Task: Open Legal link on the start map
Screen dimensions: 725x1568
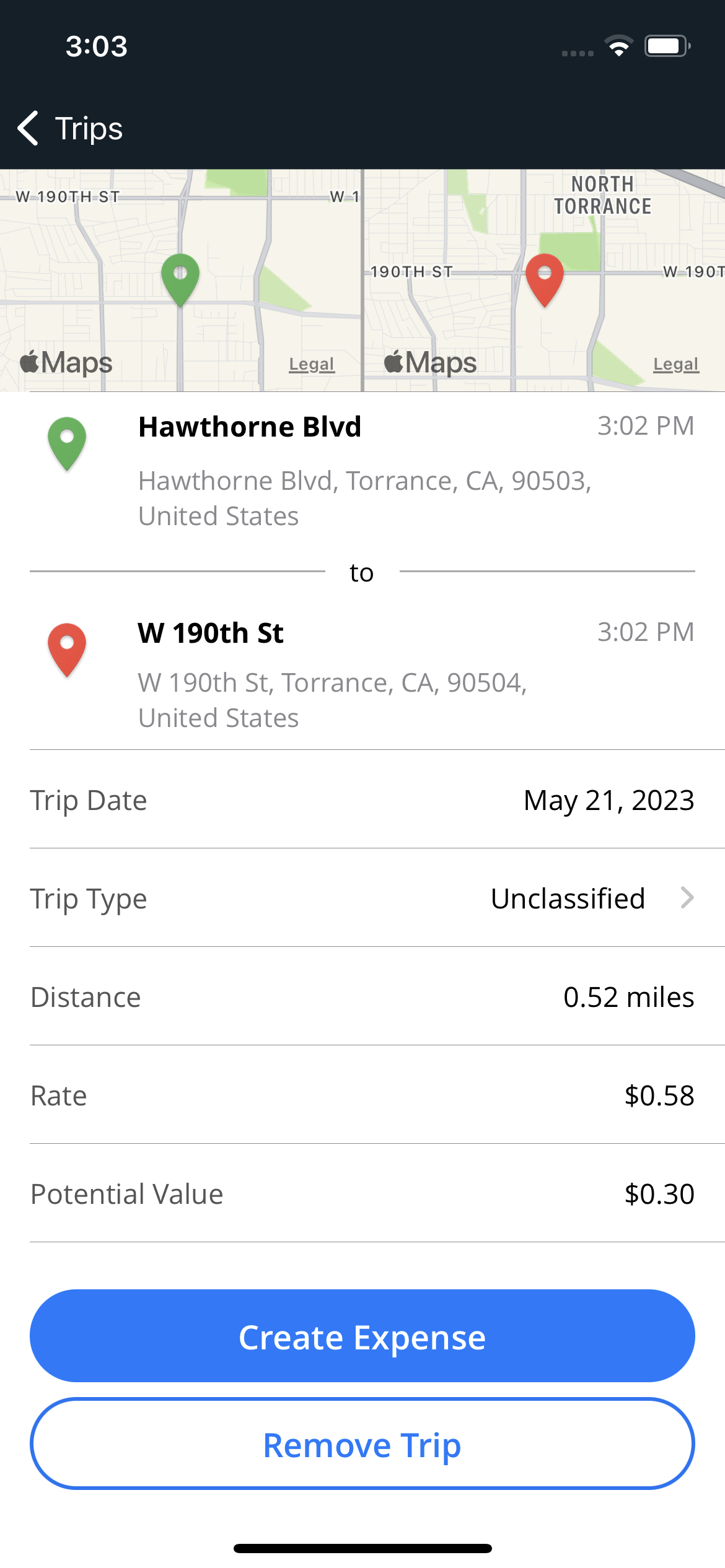Action: pos(312,364)
